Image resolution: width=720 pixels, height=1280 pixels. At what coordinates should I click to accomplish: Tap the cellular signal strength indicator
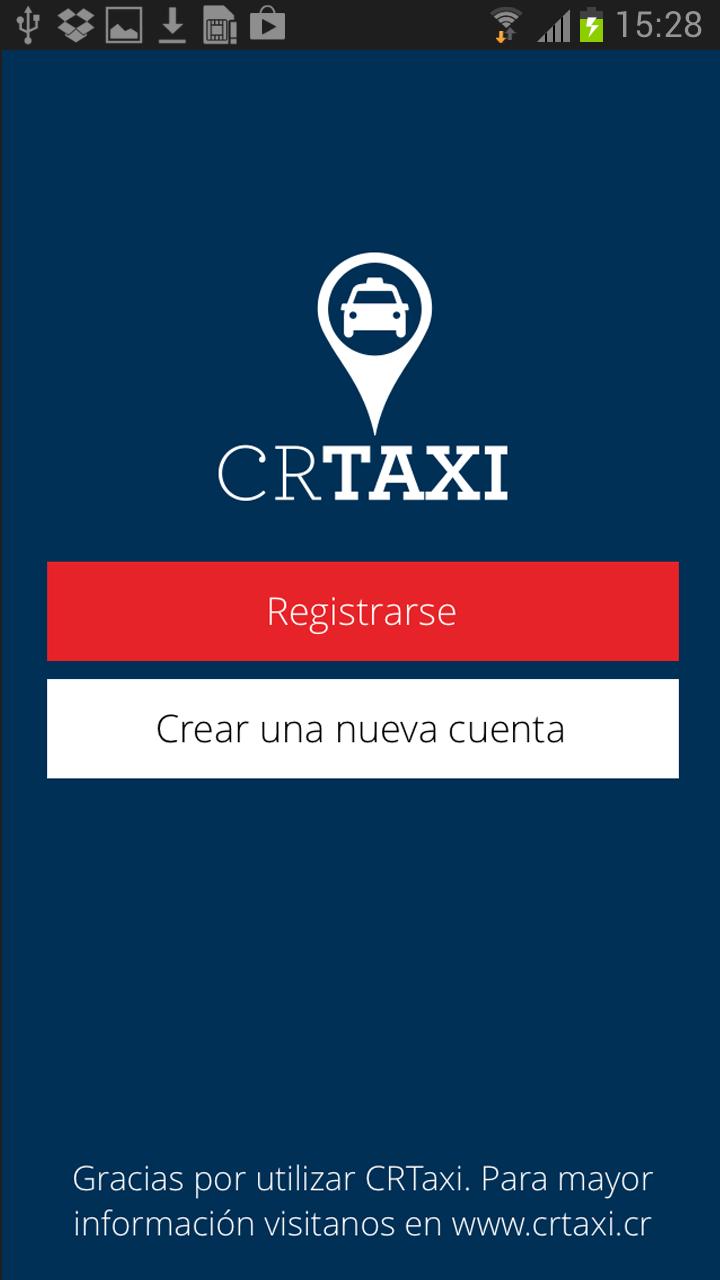click(555, 23)
